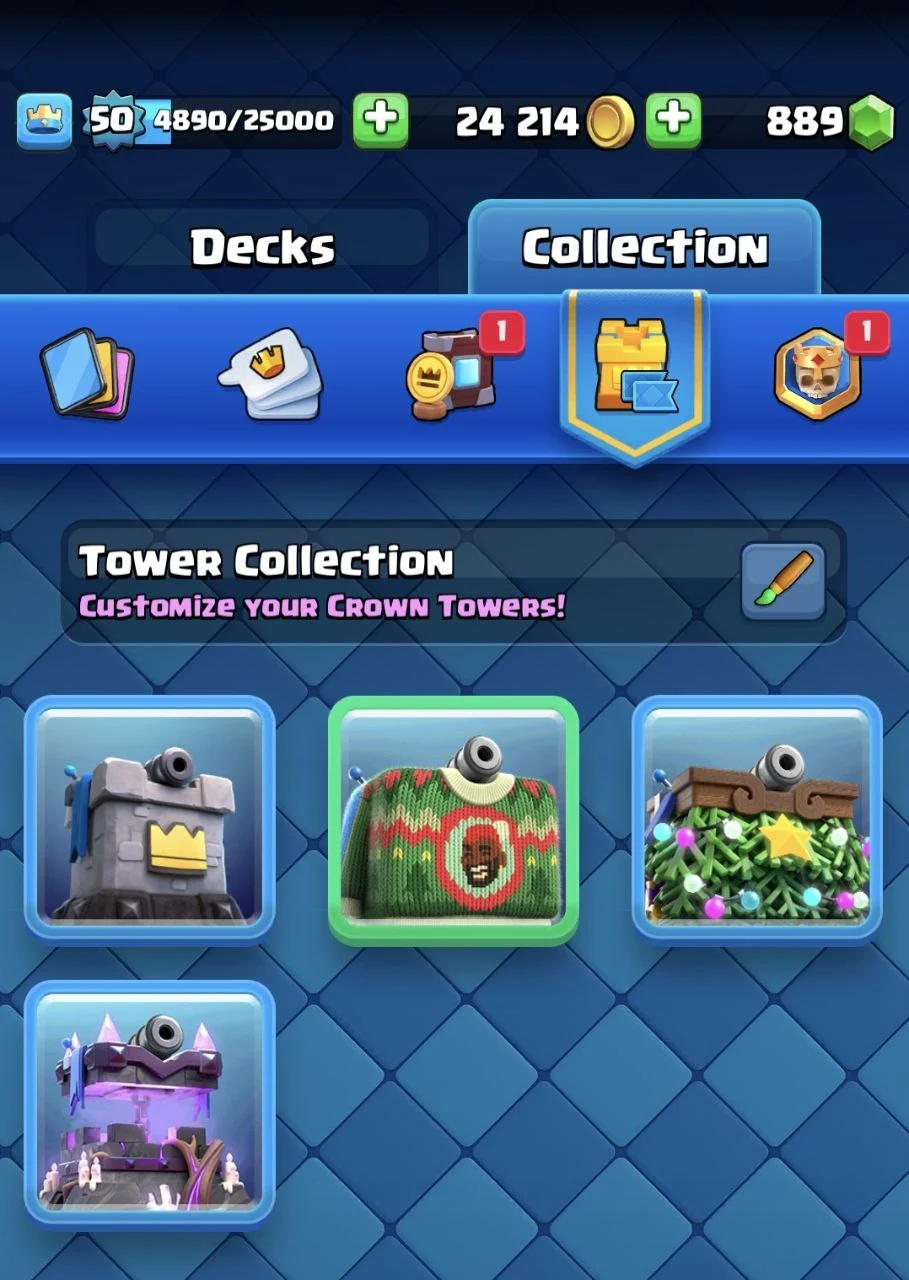This screenshot has height=1280, width=909.
Task: Add more gold with the plus button
Action: [x=673, y=121]
